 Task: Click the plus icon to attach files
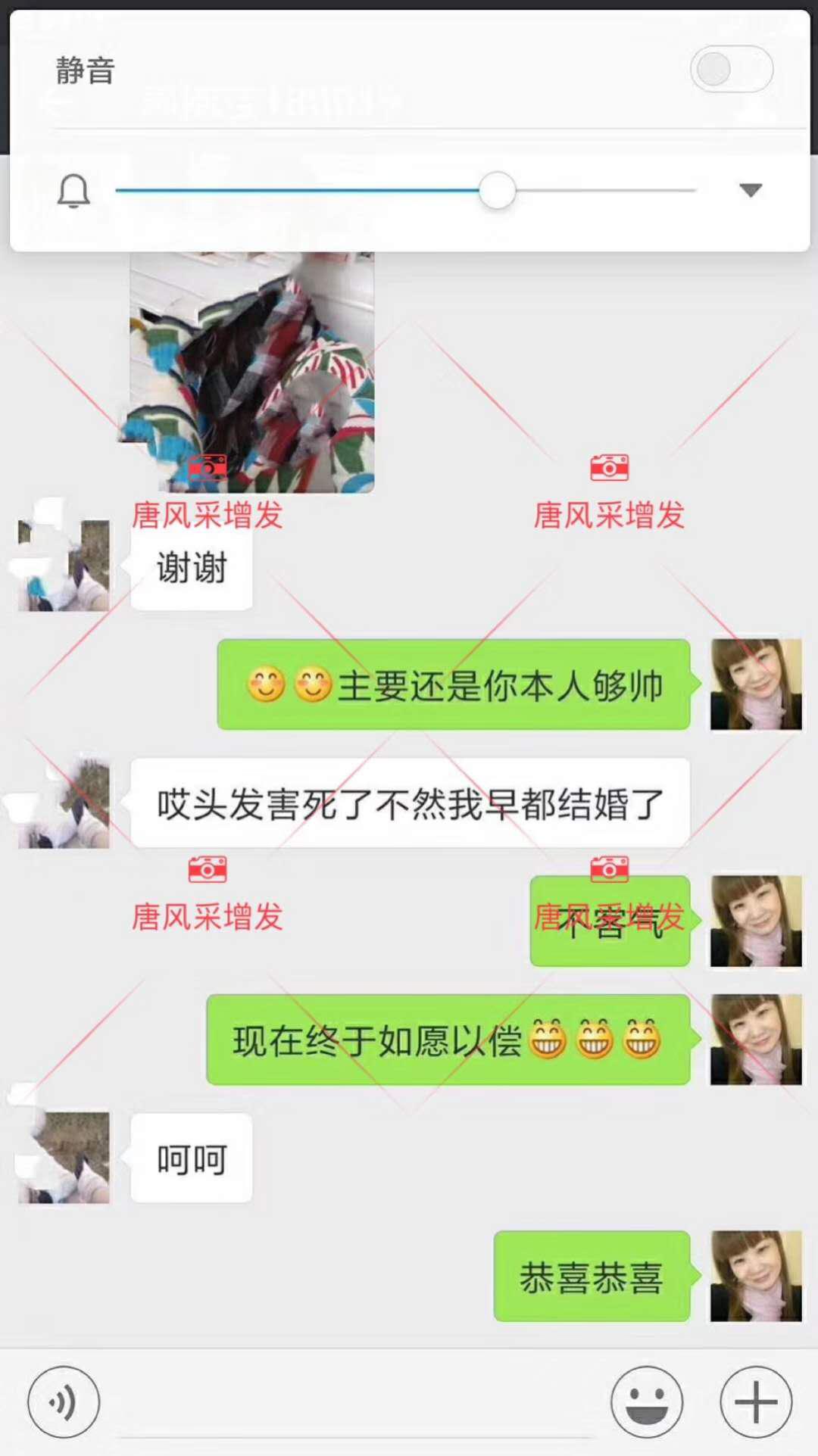click(x=754, y=1401)
